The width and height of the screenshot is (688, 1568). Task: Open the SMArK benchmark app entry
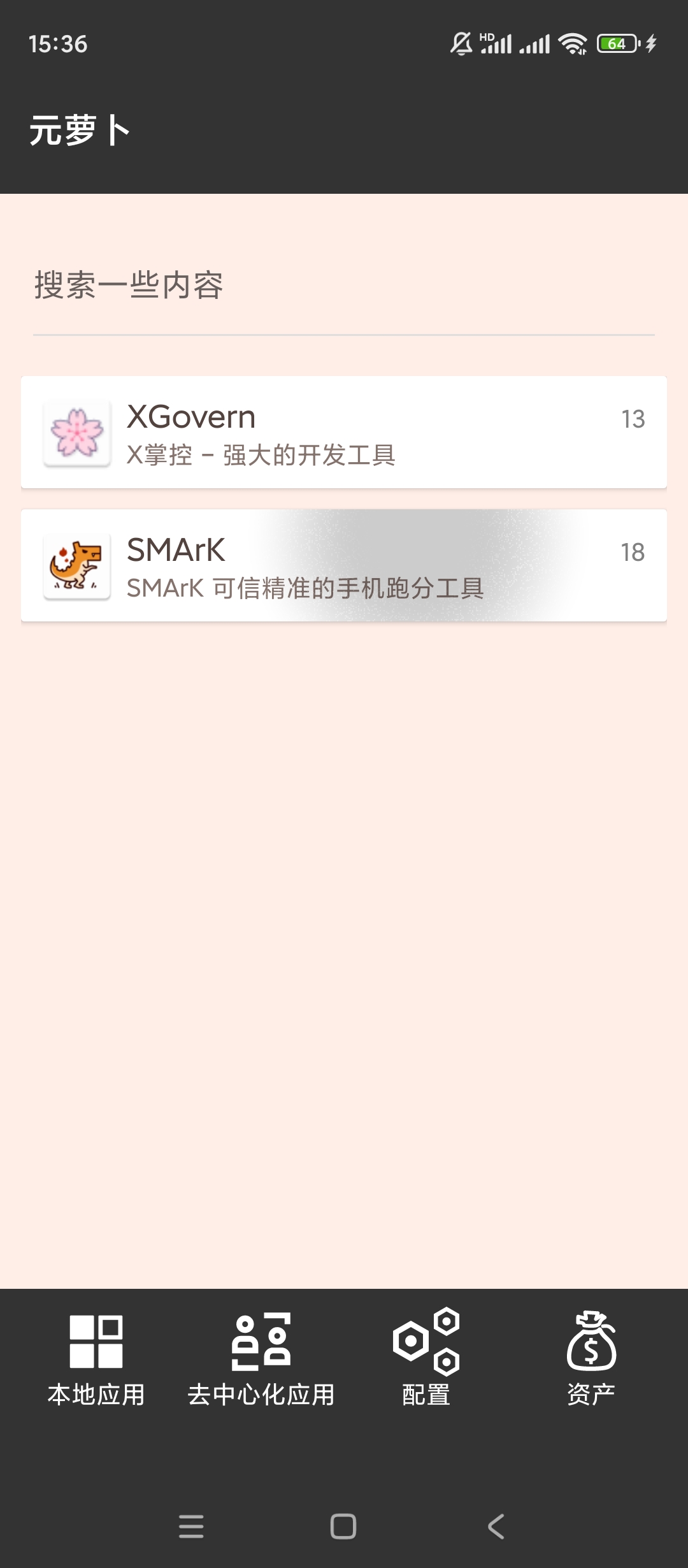tap(344, 566)
